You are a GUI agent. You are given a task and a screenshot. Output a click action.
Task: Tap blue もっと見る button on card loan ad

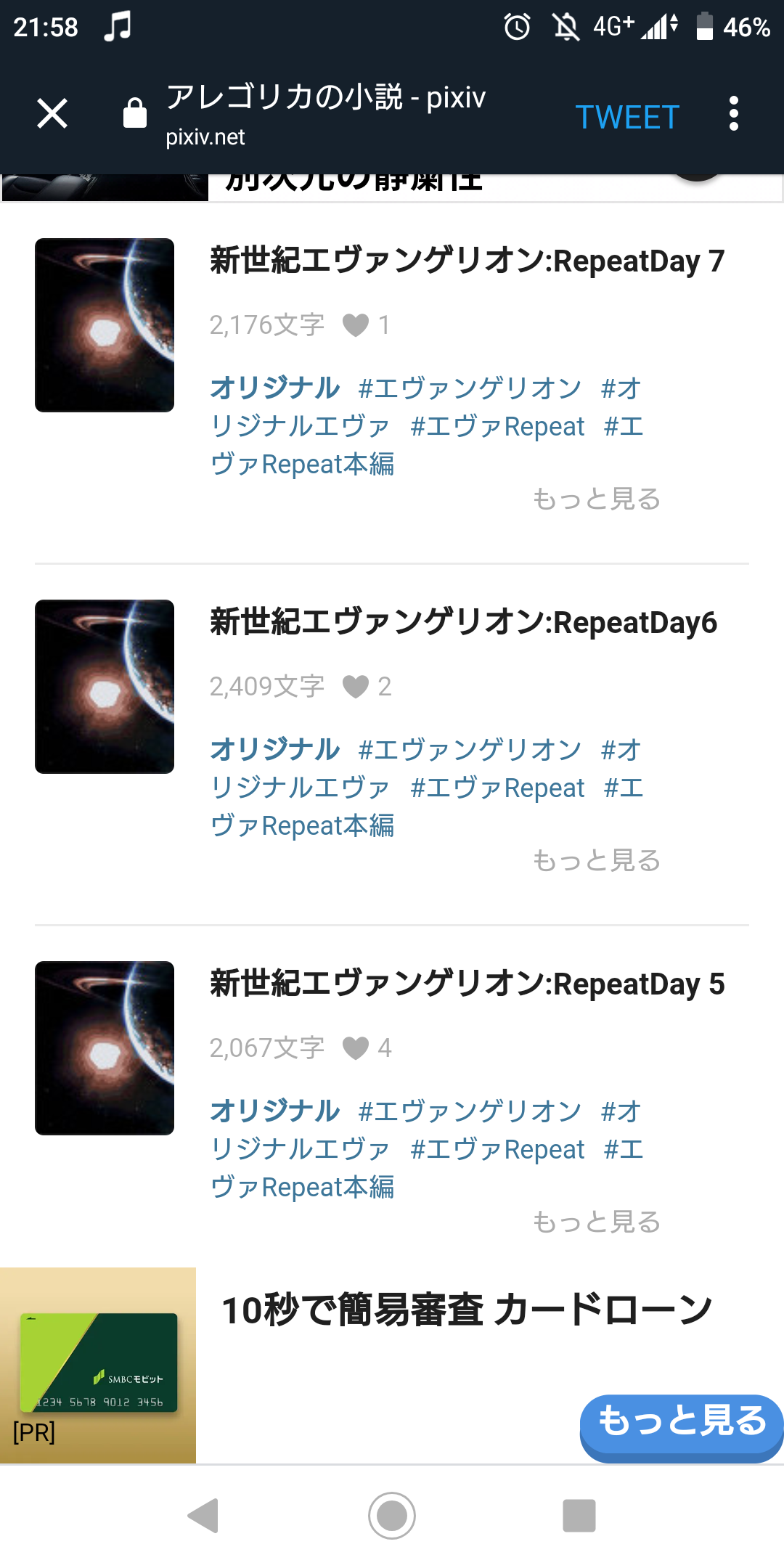click(681, 1421)
